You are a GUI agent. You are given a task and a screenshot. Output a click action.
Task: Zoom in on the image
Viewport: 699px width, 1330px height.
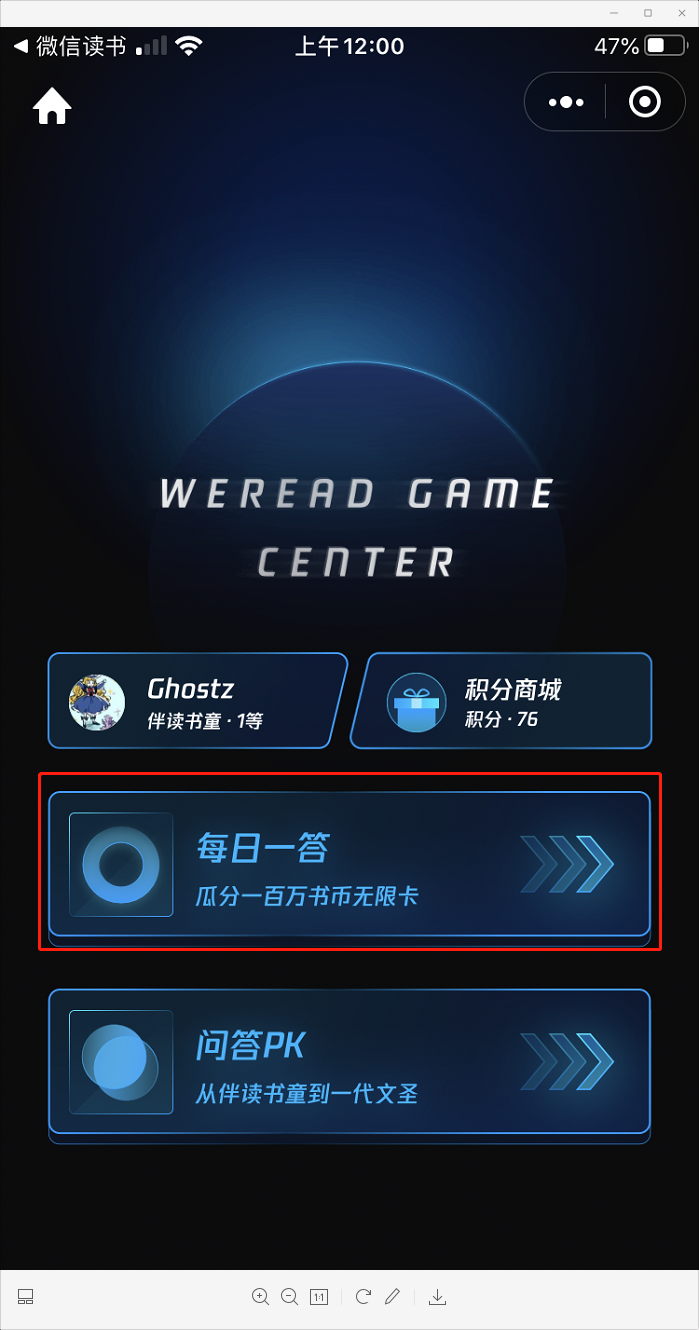tap(260, 1297)
